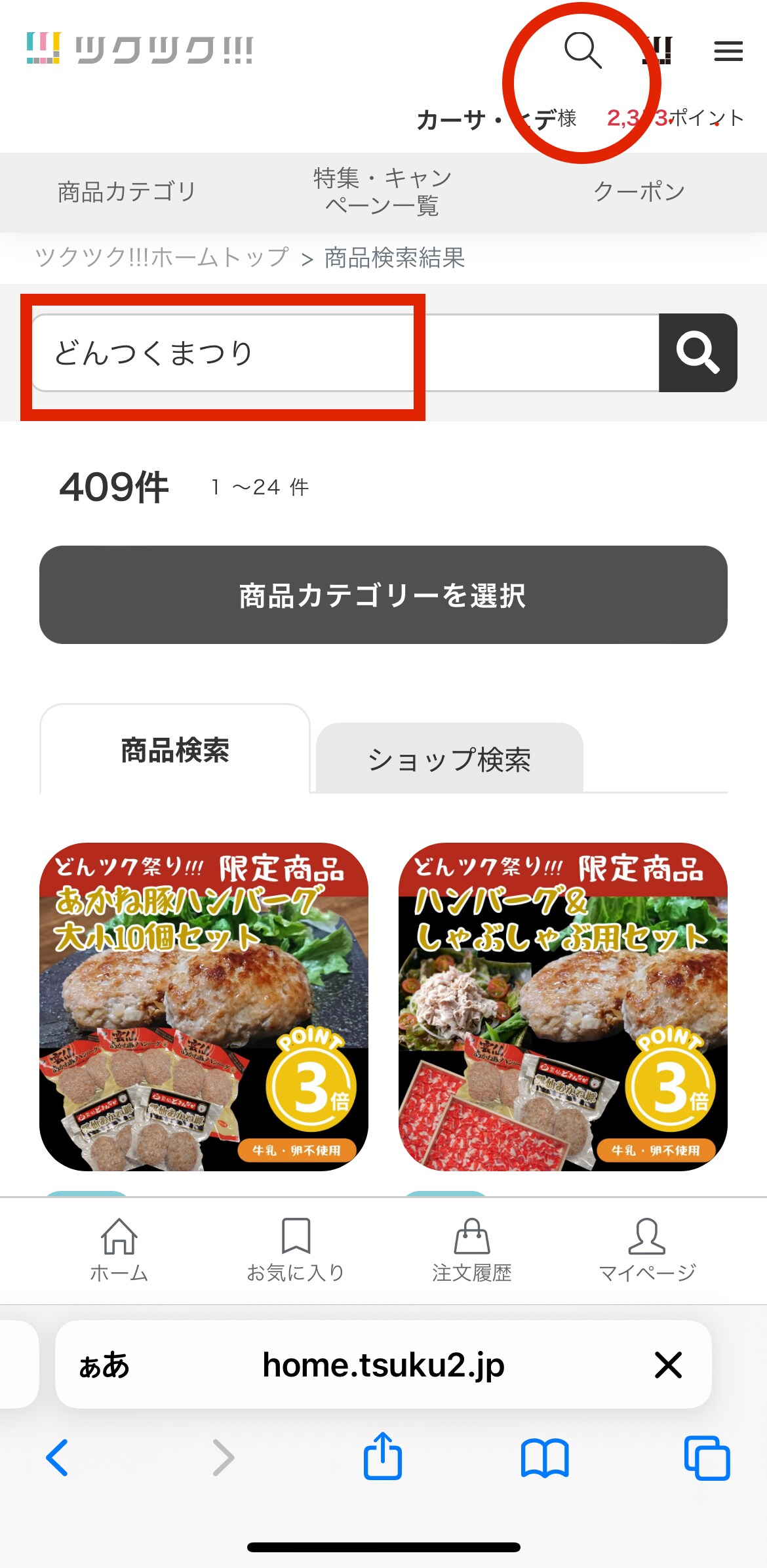This screenshot has height=1568, width=767.
Task: Follow ツクツク!!!ホームトップ breadcrumb link
Action: pos(162,258)
